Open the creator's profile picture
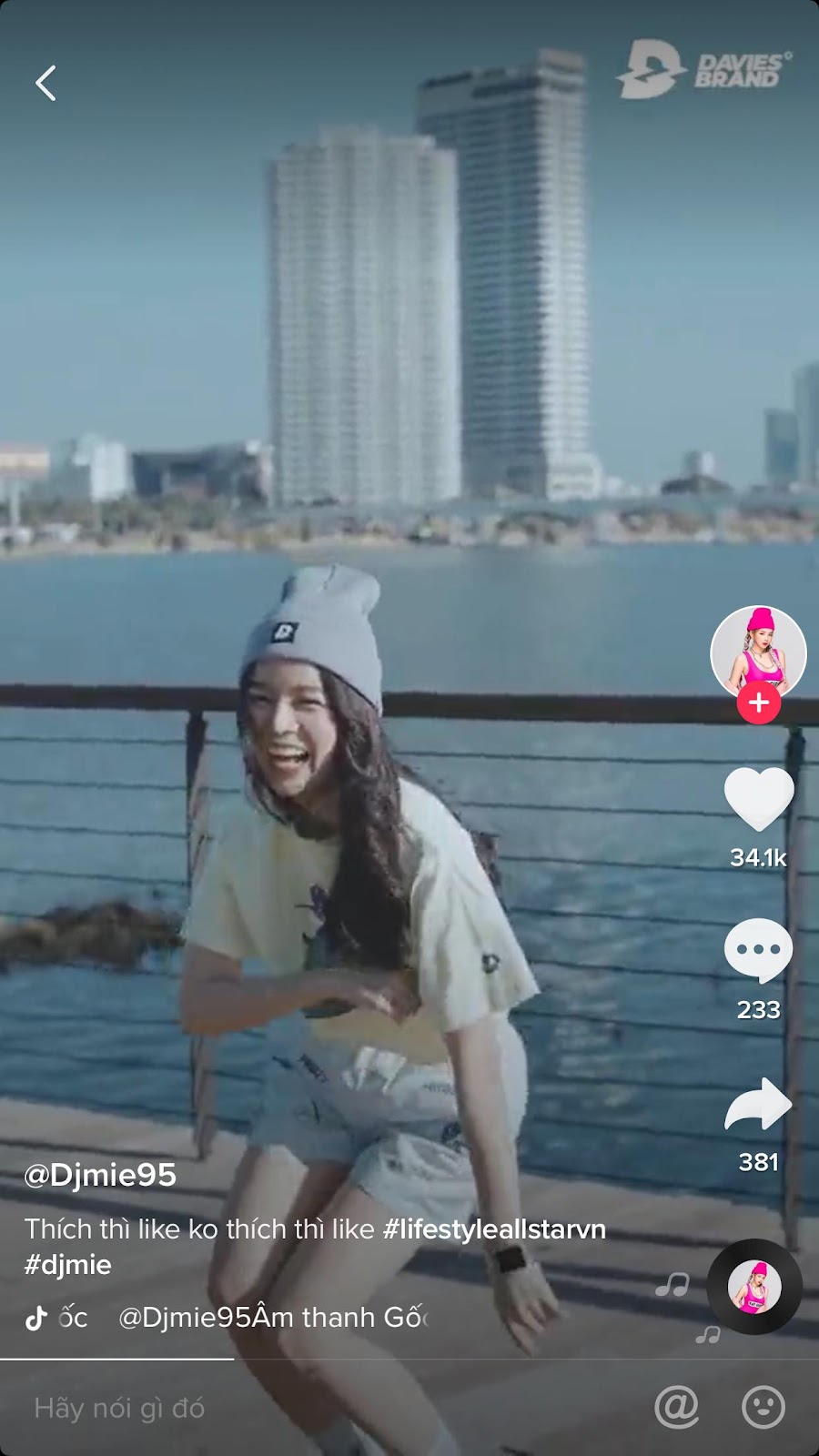 click(758, 650)
